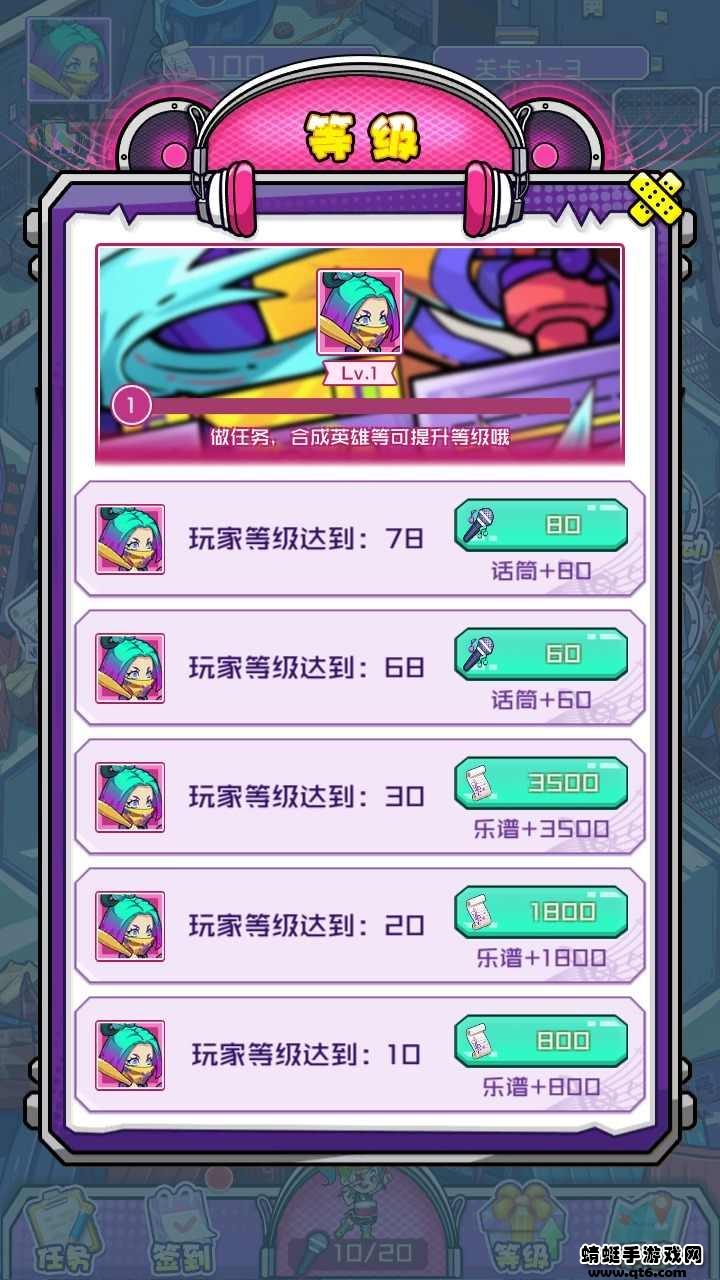Tap the microphone icon on the 80 reward

coord(480,524)
